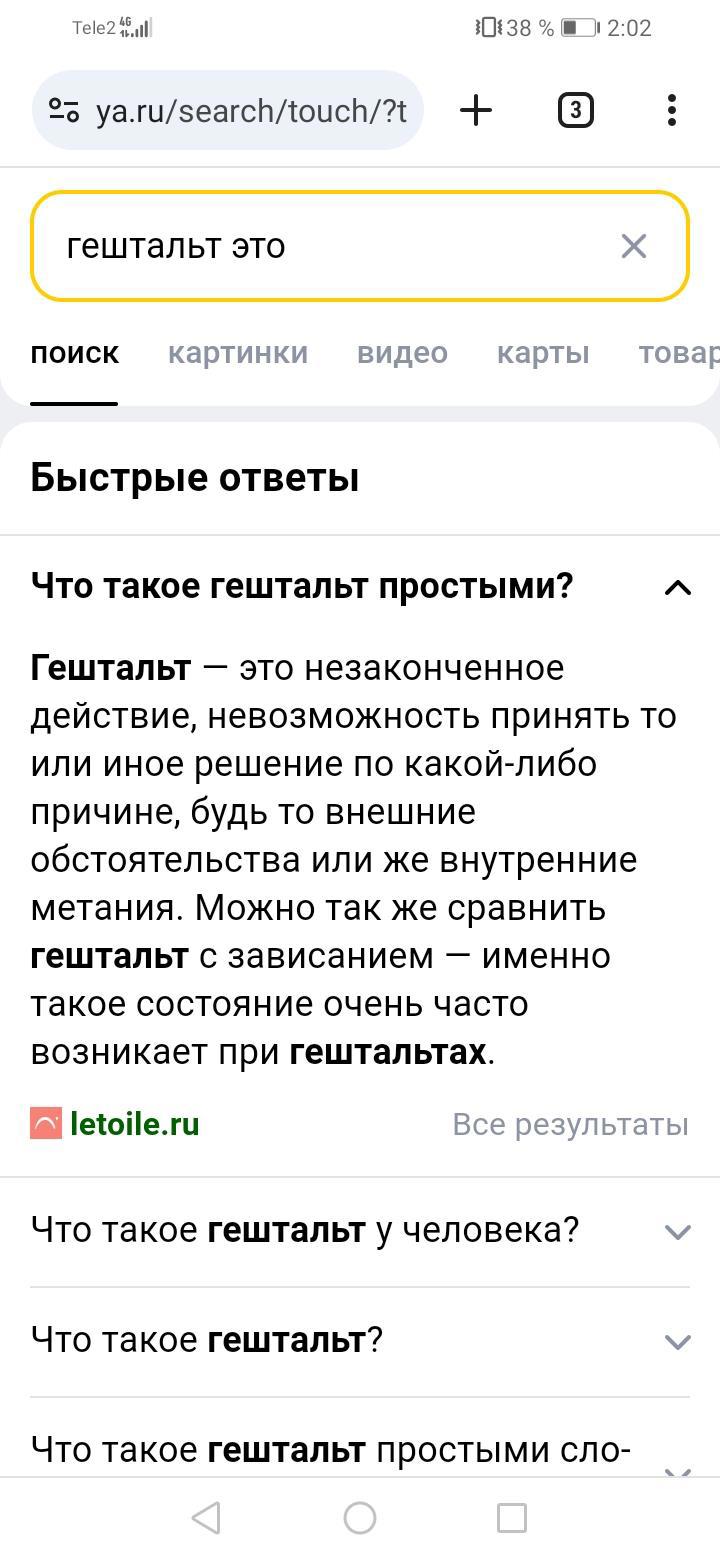Open Все результаты link
720x1560 pixels.
570,1124
